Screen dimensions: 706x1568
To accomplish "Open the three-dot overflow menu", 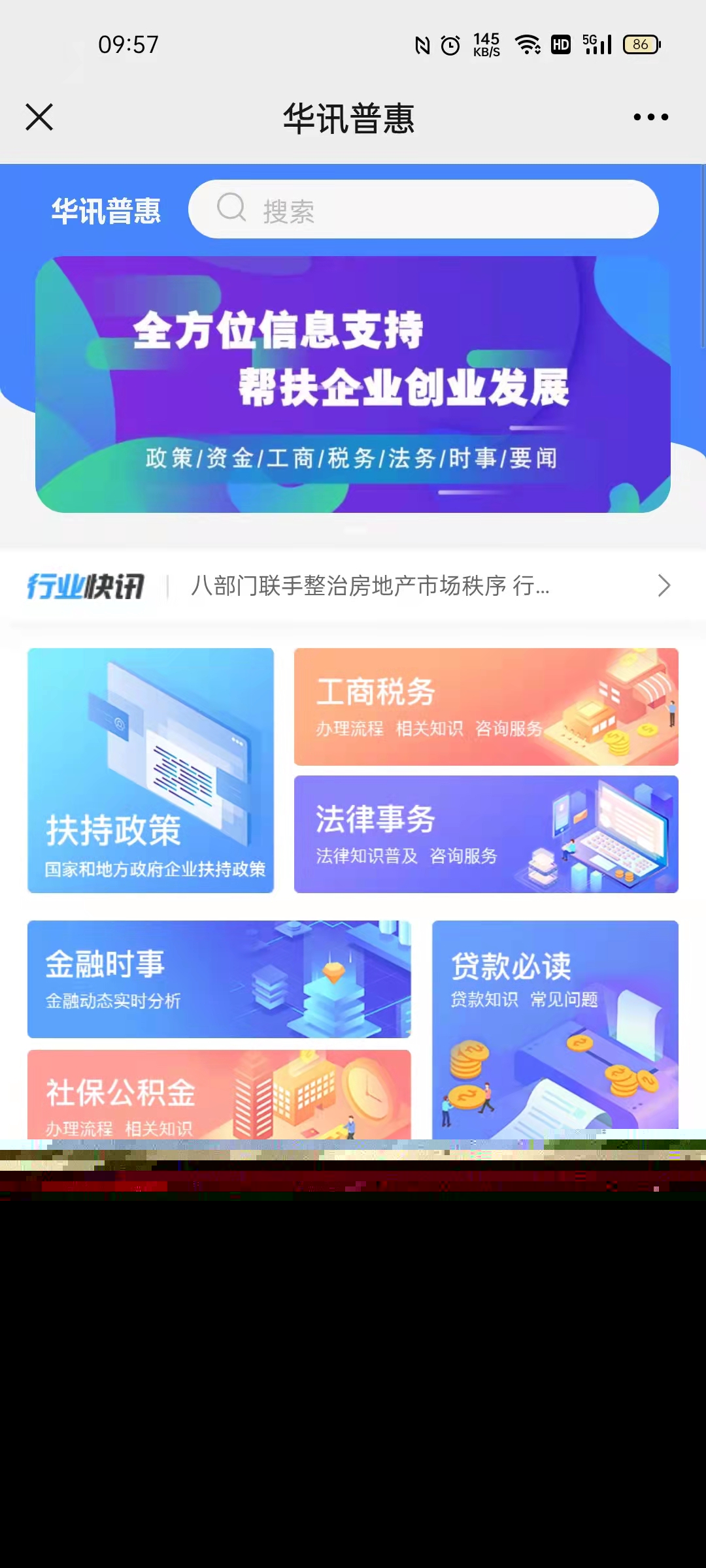I will tap(650, 118).
